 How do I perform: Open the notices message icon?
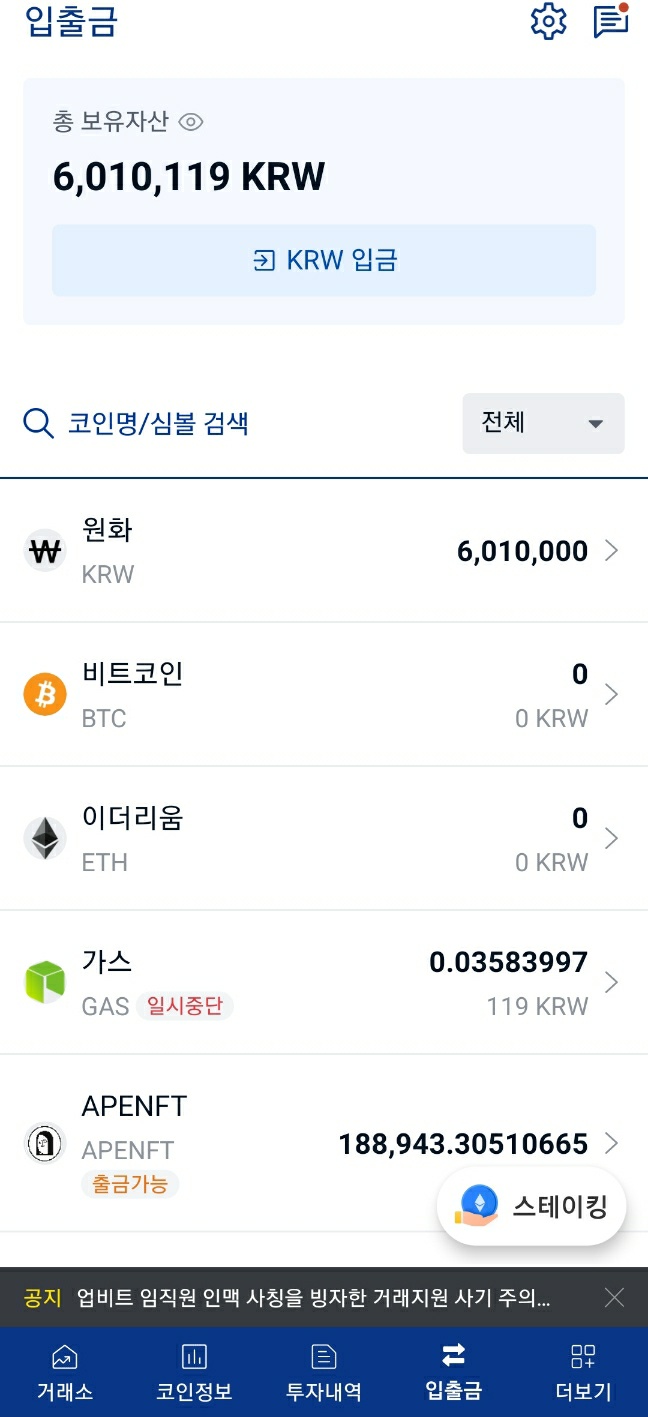click(x=610, y=21)
